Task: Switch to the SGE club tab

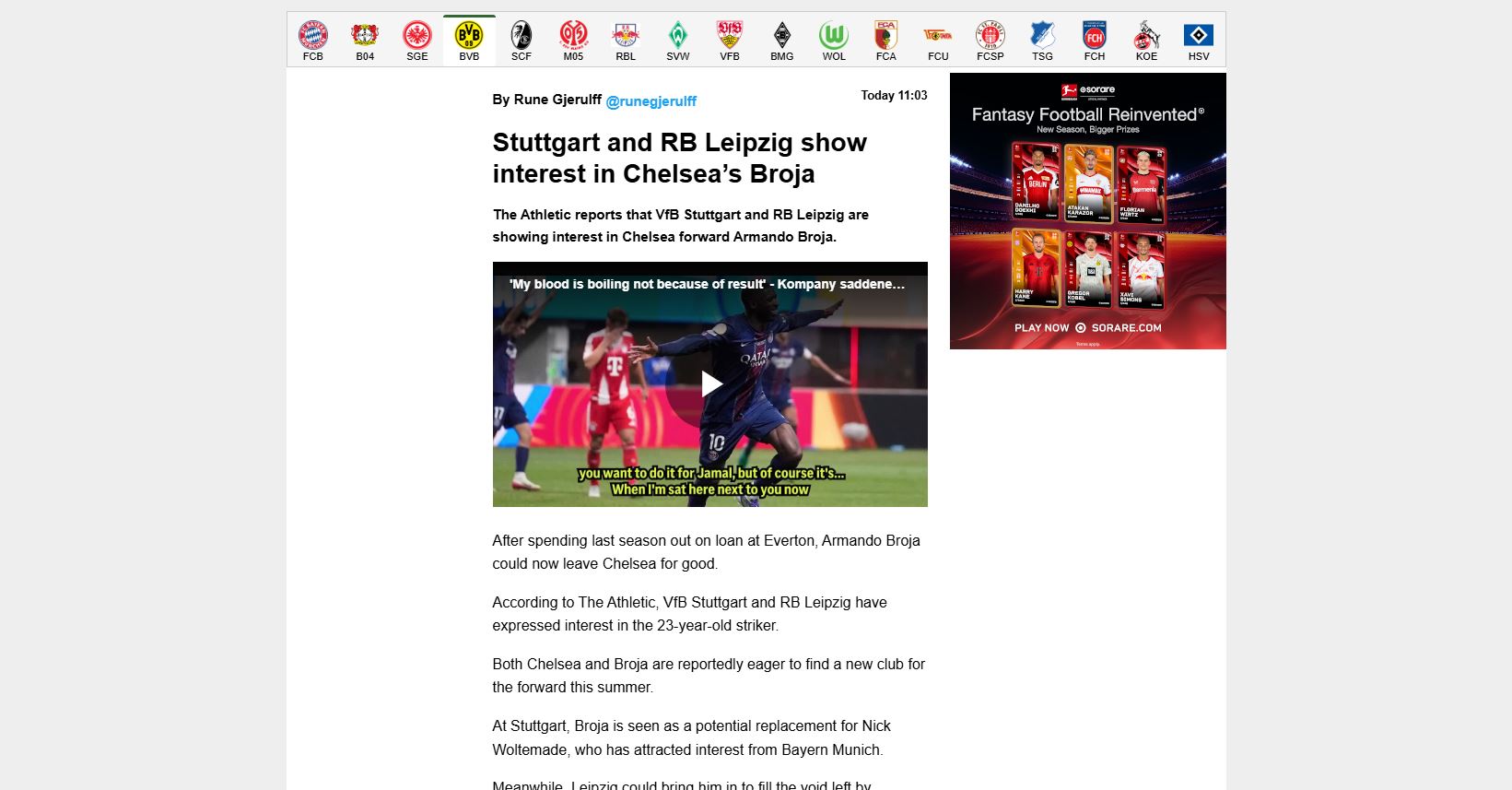Action: [417, 41]
